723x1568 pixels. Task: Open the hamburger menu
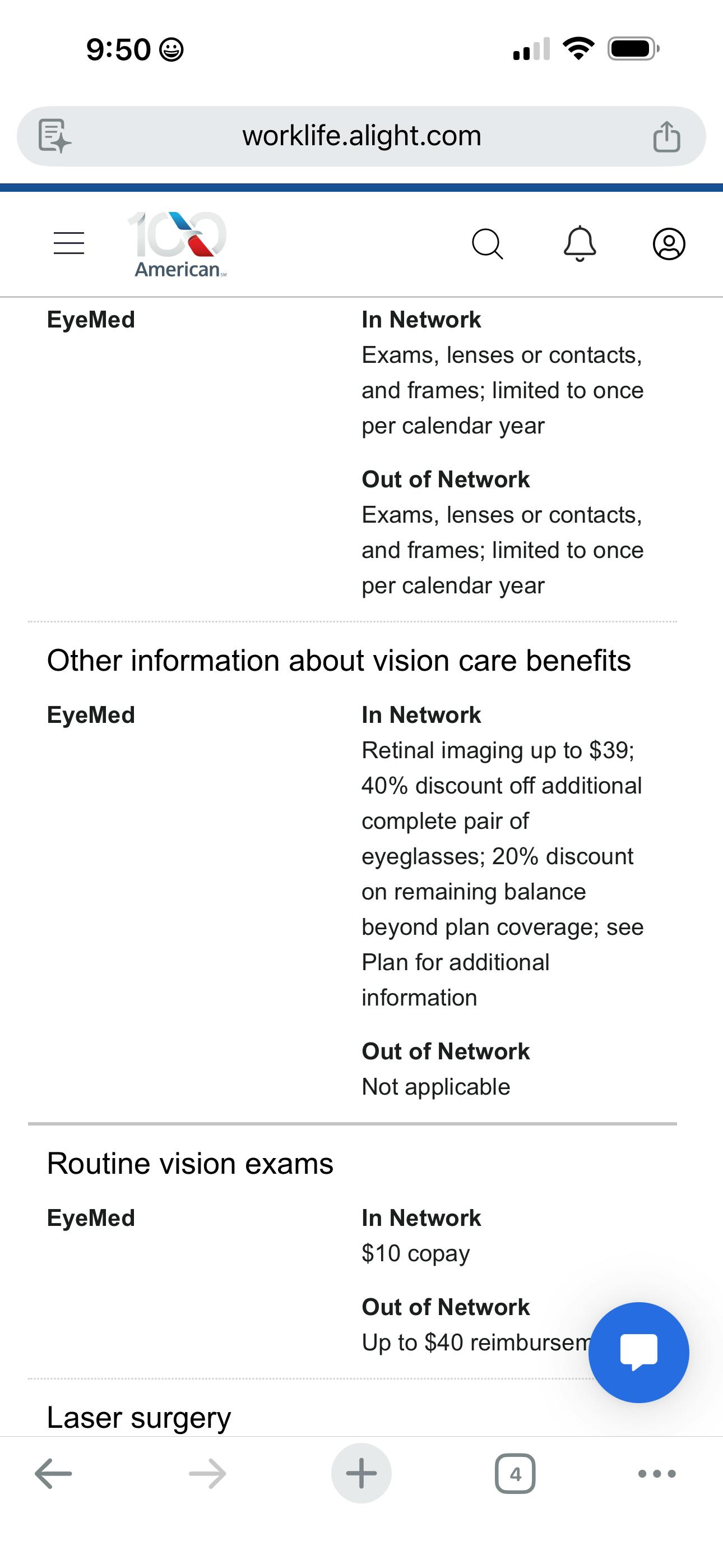coord(69,243)
